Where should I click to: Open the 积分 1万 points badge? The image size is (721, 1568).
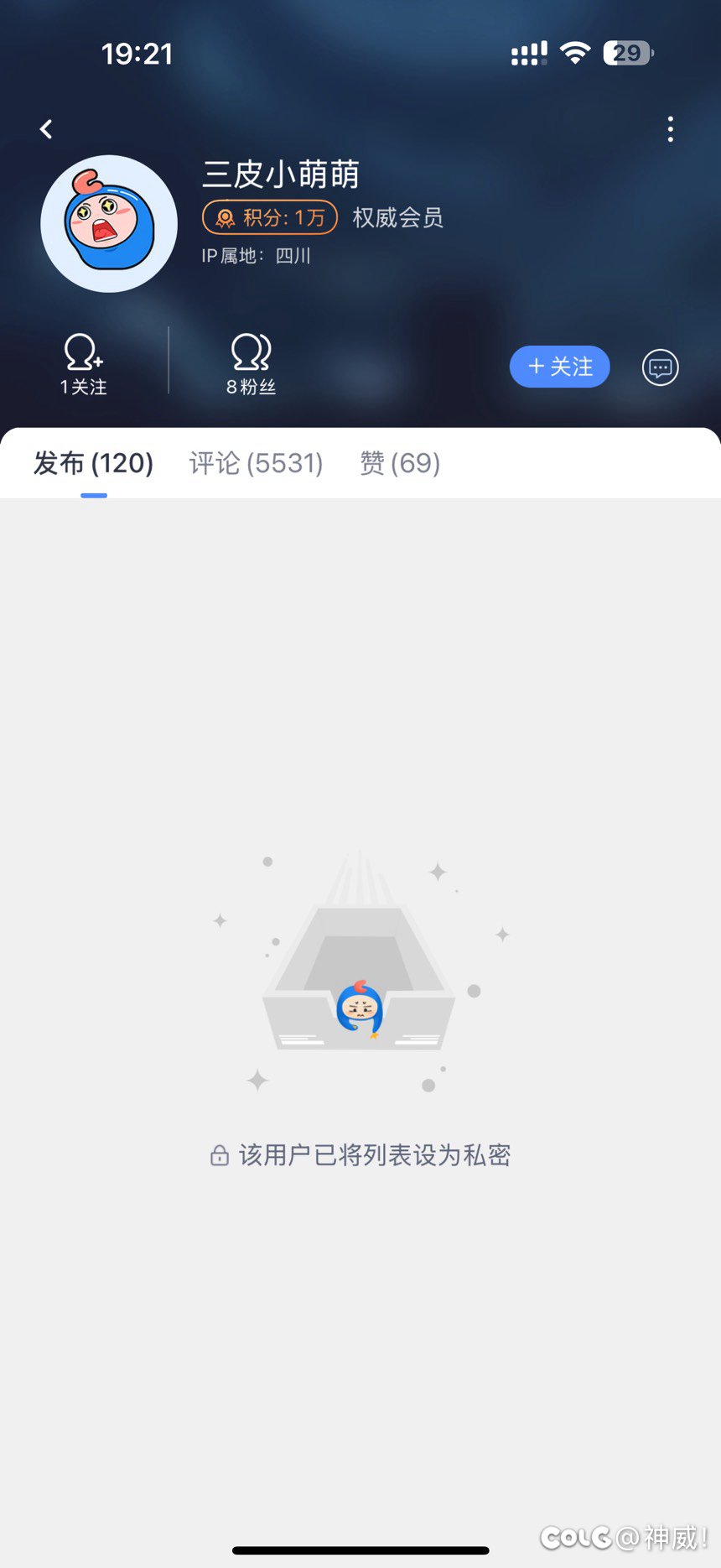tap(270, 217)
